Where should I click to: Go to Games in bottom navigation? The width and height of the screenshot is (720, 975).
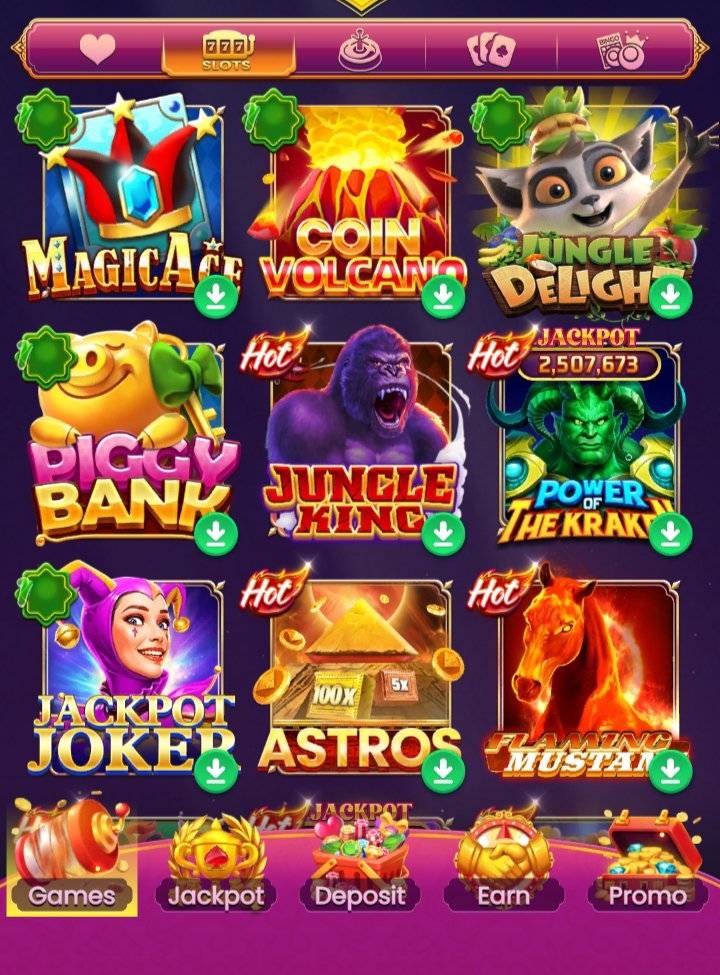[x=71, y=860]
